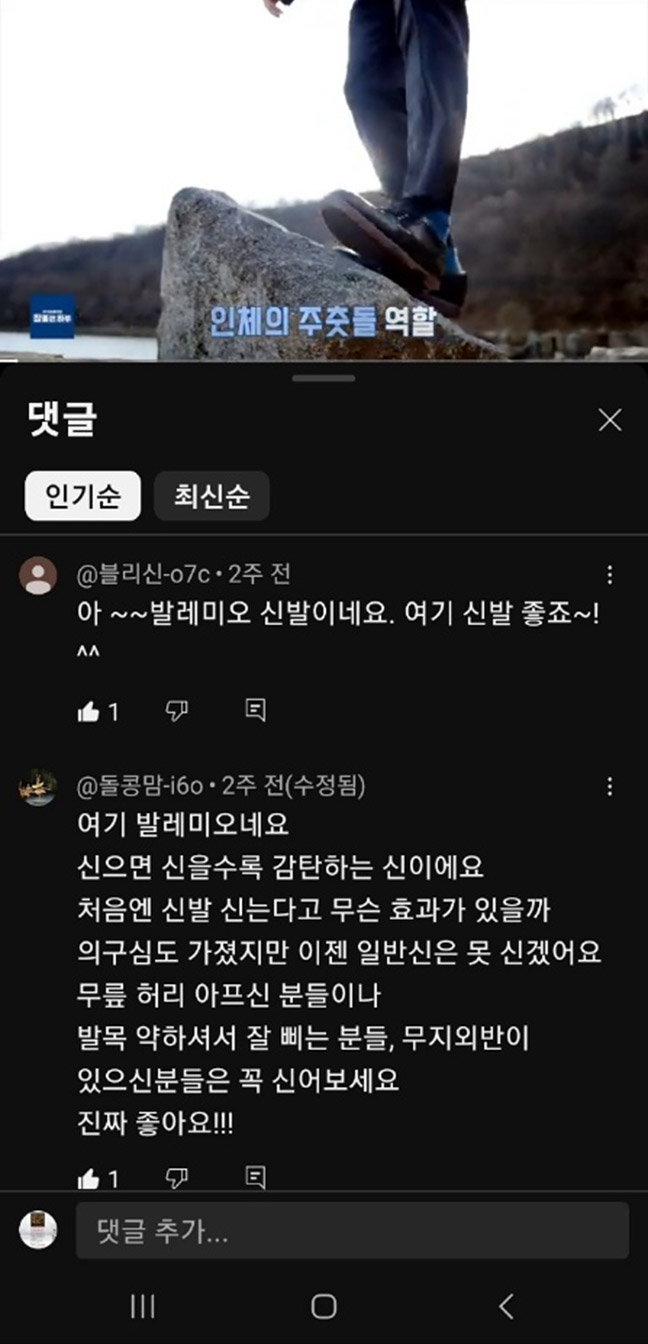Open @돌콩맘-i6o profile avatar
This screenshot has height=1344, width=648.
point(39,787)
